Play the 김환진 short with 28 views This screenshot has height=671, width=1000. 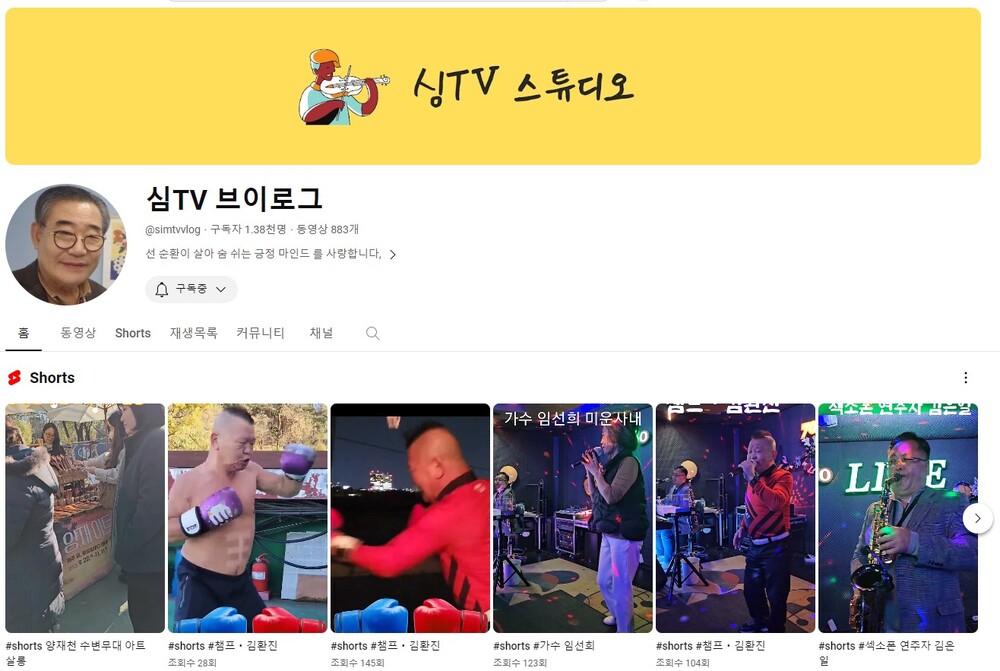pyautogui.click(x=248, y=518)
